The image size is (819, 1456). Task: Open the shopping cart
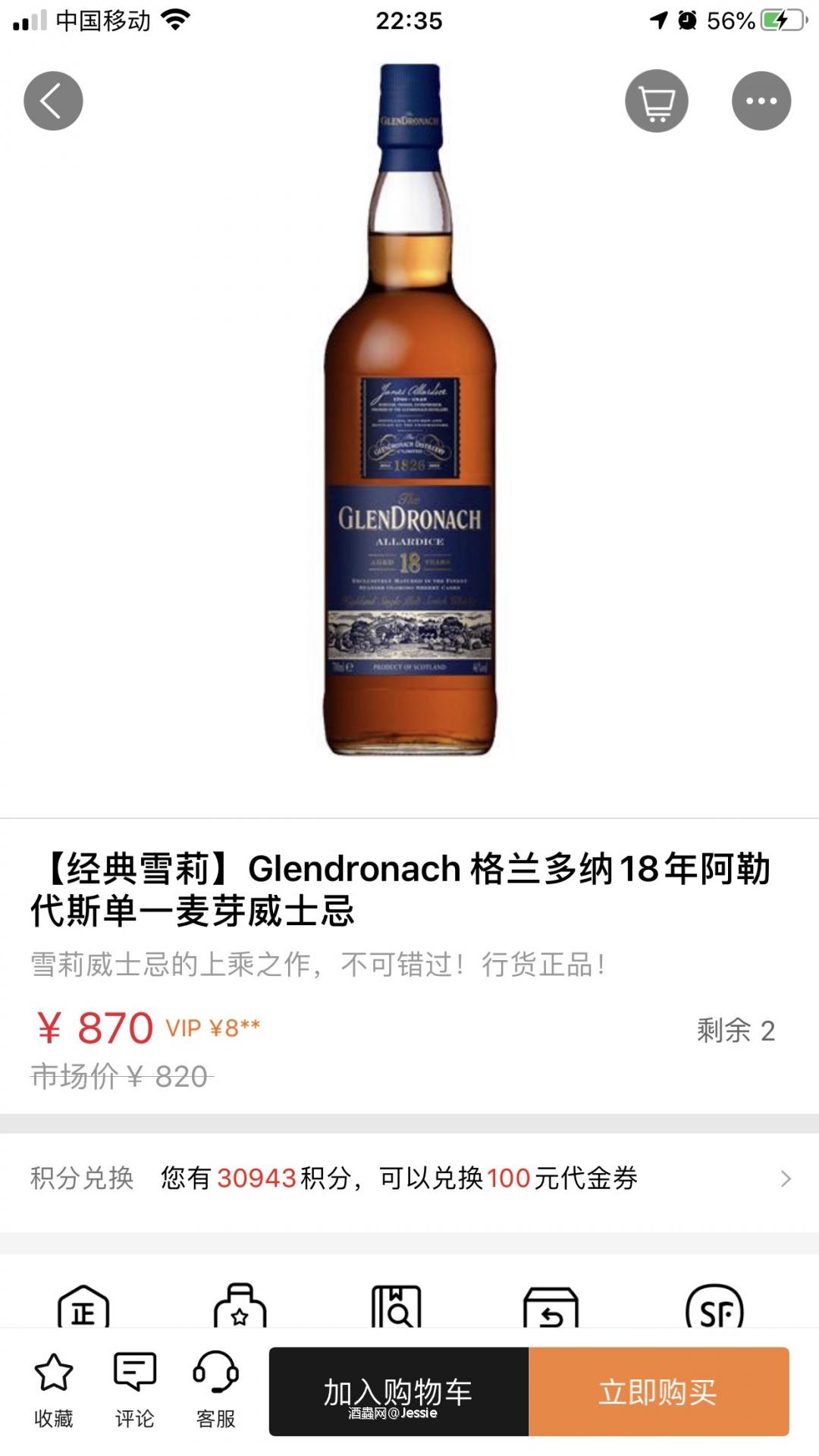[657, 100]
